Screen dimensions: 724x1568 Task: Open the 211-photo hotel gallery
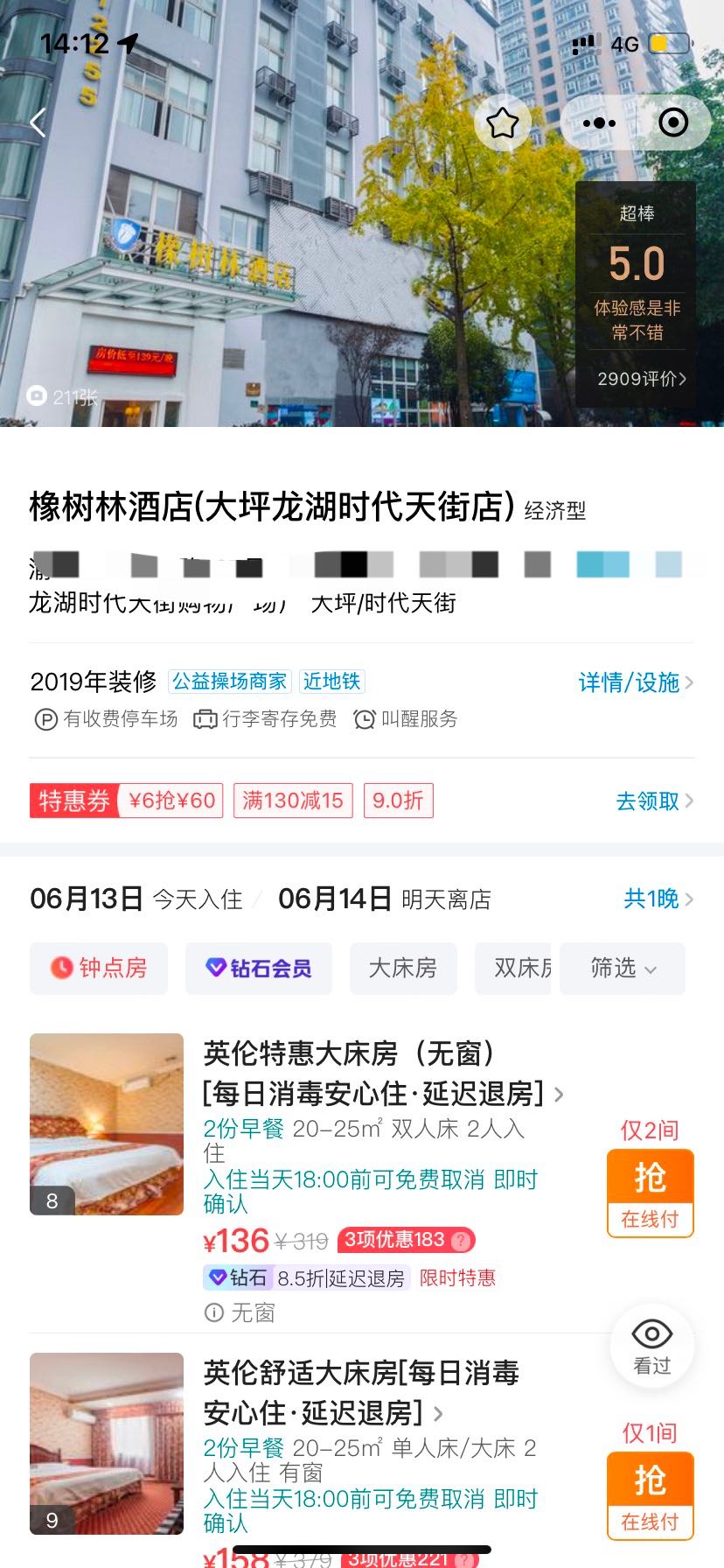[63, 397]
